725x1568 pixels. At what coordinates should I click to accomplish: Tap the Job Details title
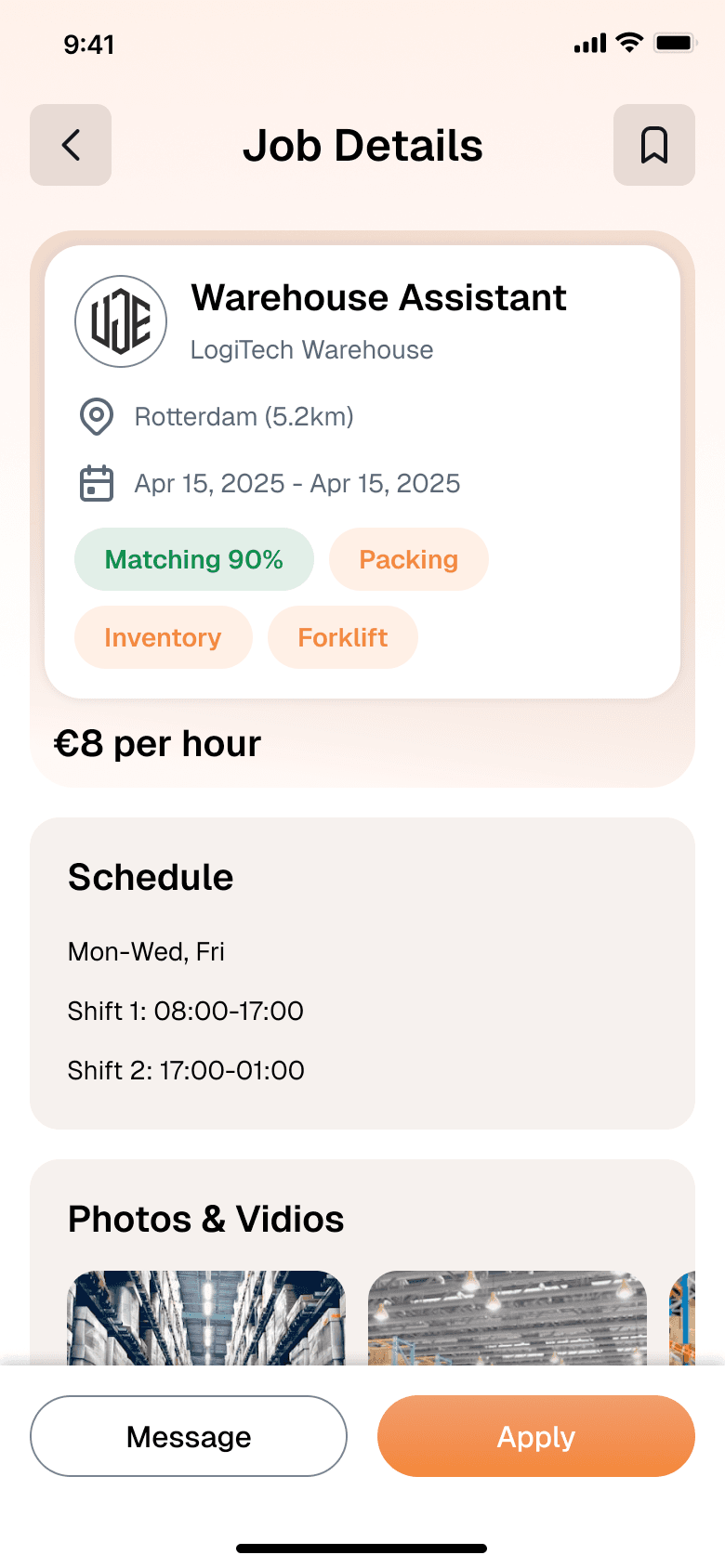pyautogui.click(x=362, y=145)
